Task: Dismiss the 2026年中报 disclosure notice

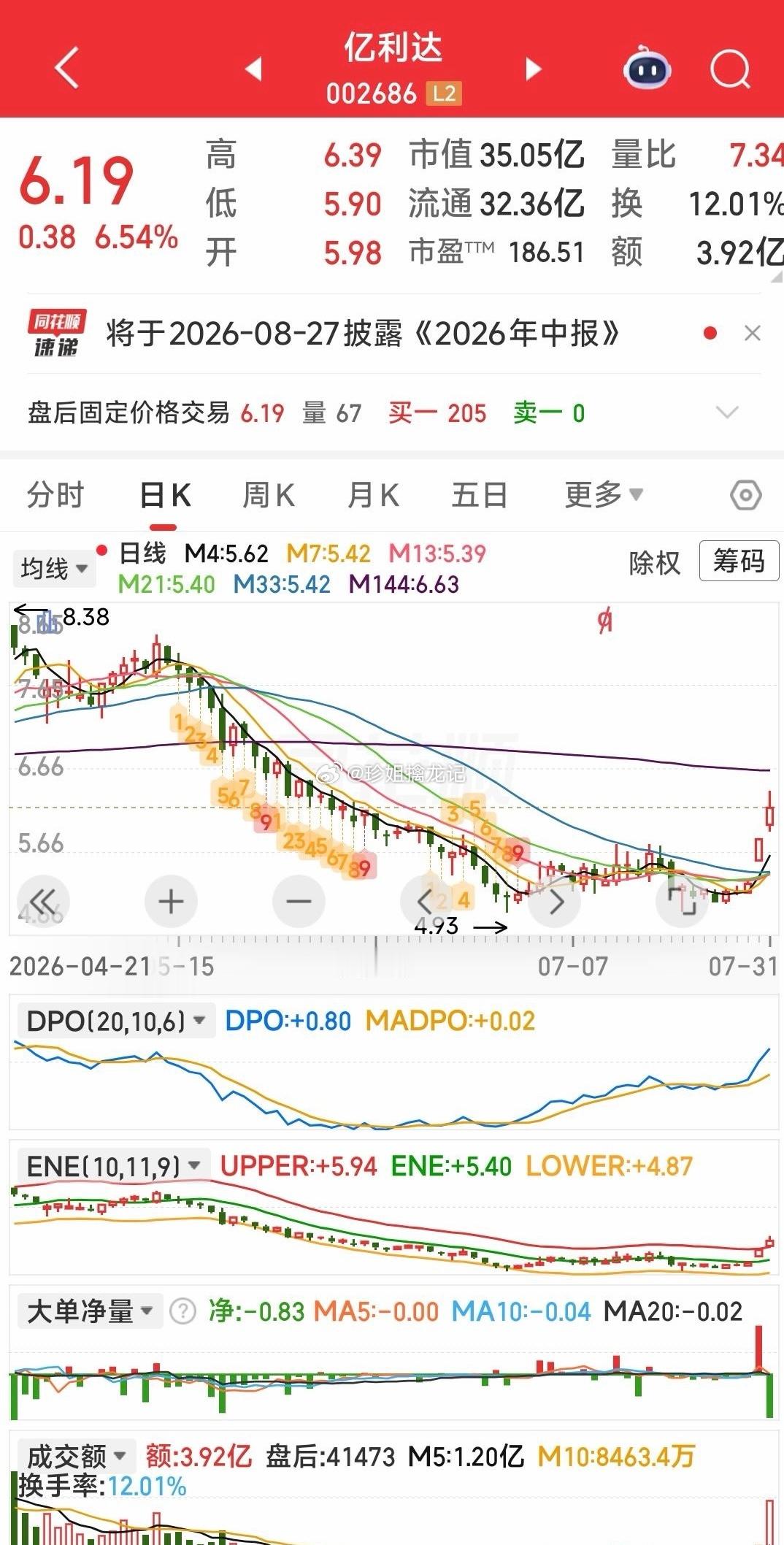Action: click(x=752, y=334)
